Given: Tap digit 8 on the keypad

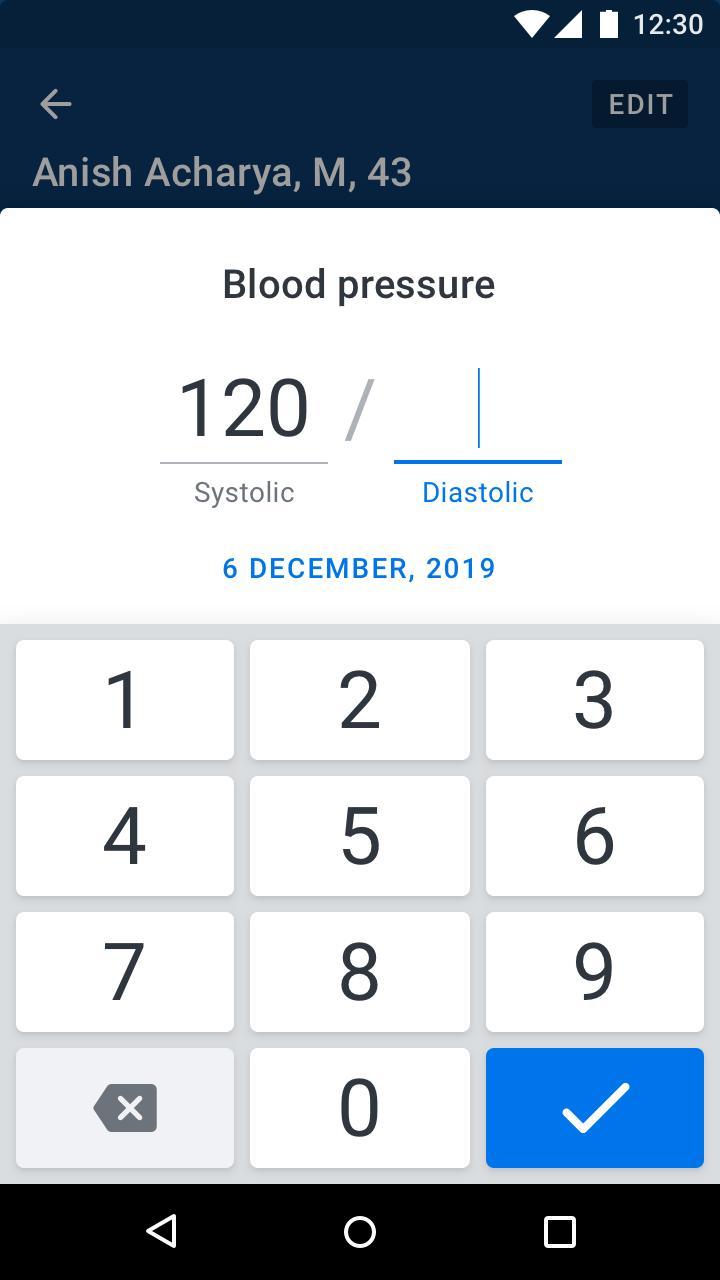Looking at the screenshot, I should click(359, 971).
